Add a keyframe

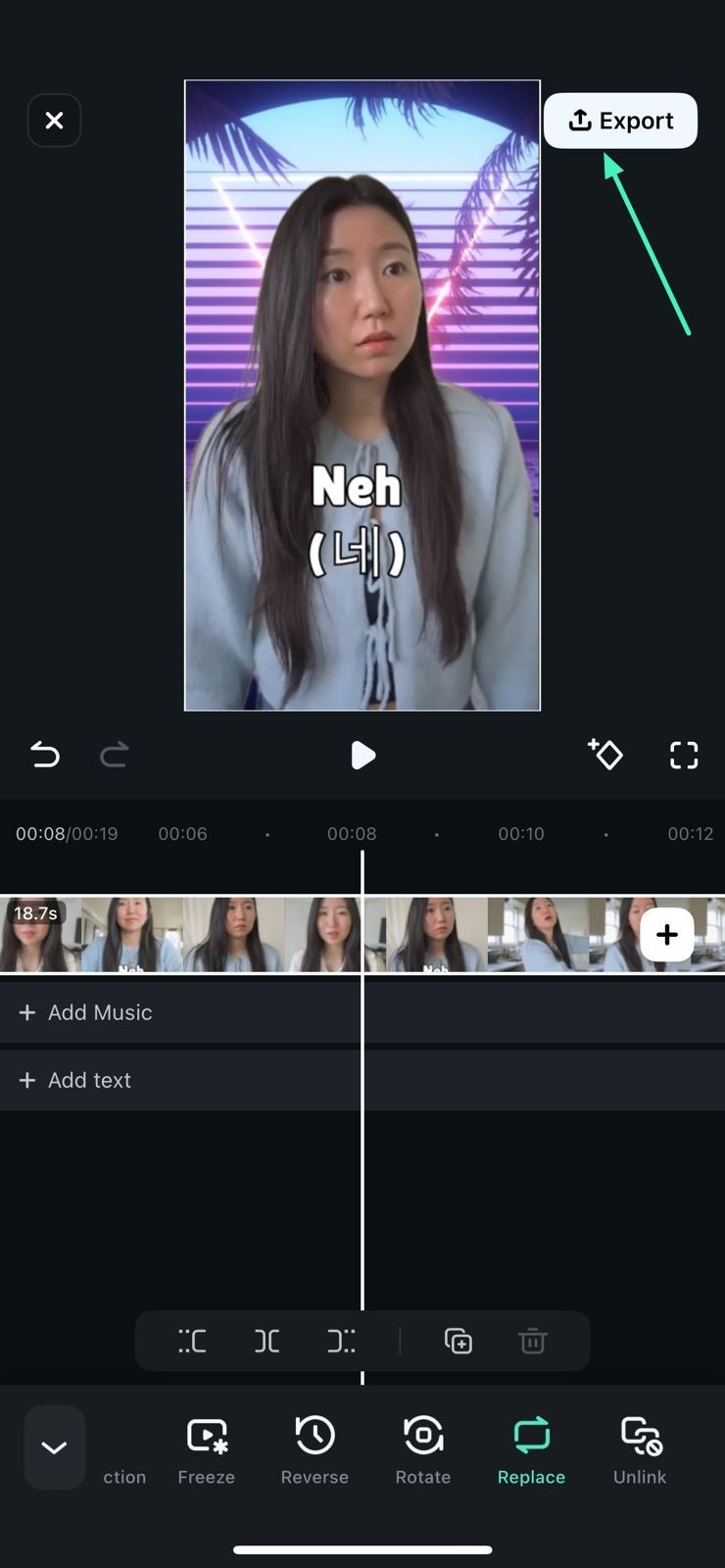click(x=605, y=754)
